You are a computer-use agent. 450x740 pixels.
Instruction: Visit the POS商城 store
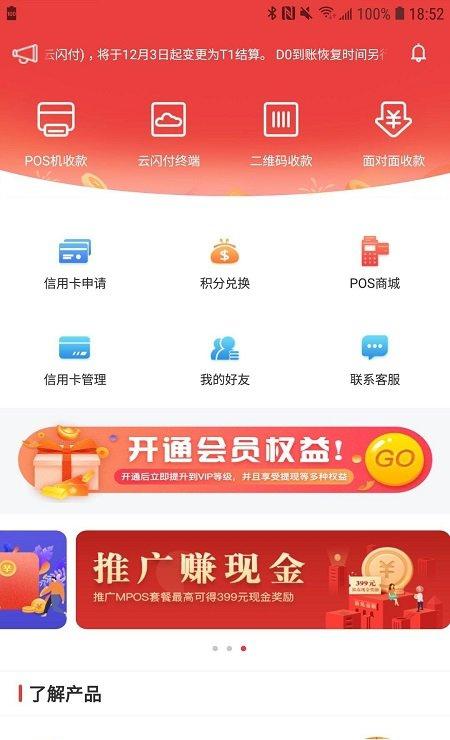[375, 264]
